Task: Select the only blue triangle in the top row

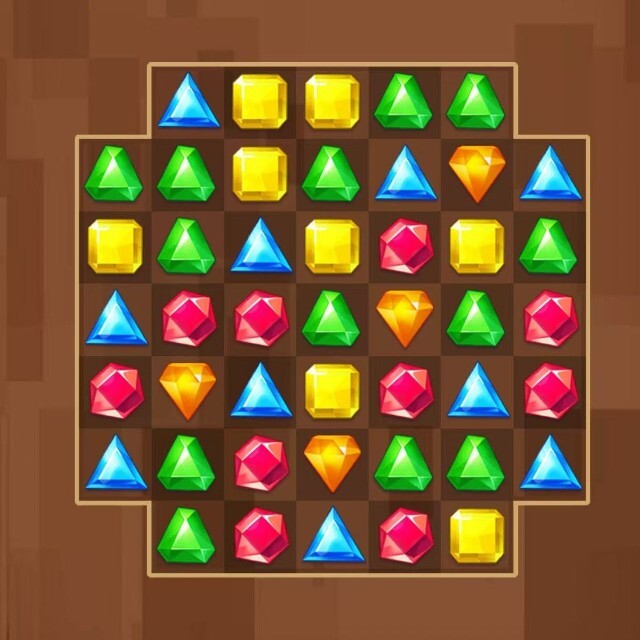Action: tap(187, 100)
